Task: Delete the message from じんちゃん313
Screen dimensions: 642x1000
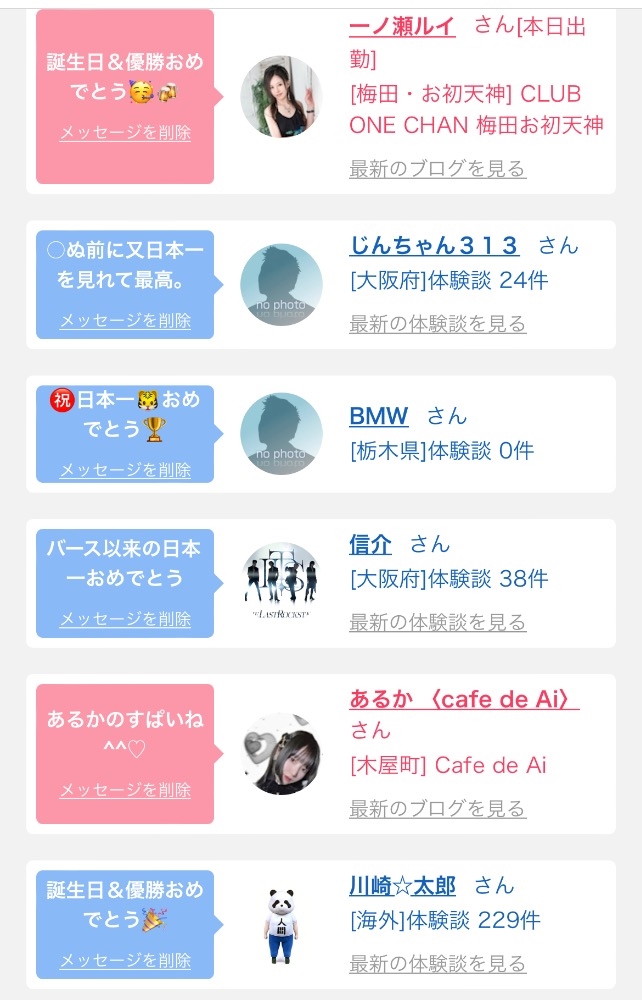Action: (x=125, y=320)
